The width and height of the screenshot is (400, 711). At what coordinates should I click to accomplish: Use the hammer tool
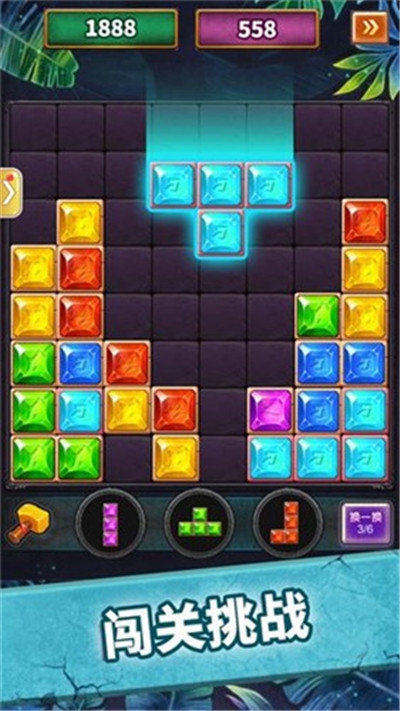tap(29, 524)
